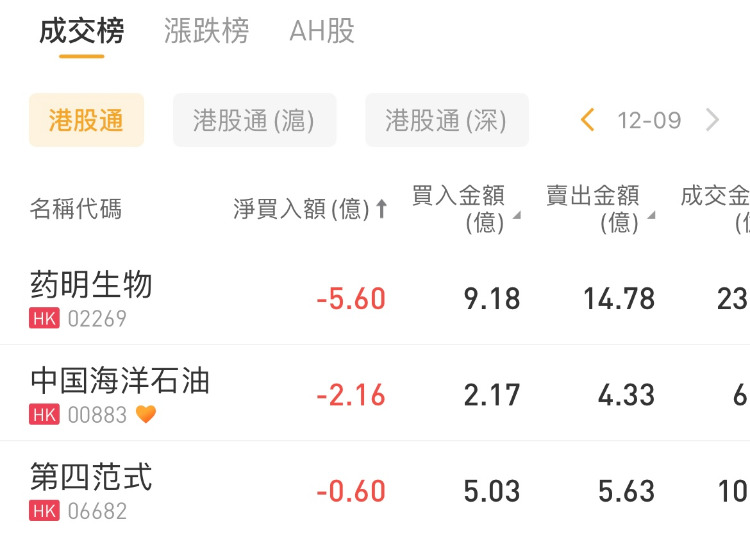
Task: Select the 成交榜 tab
Action: tap(81, 31)
